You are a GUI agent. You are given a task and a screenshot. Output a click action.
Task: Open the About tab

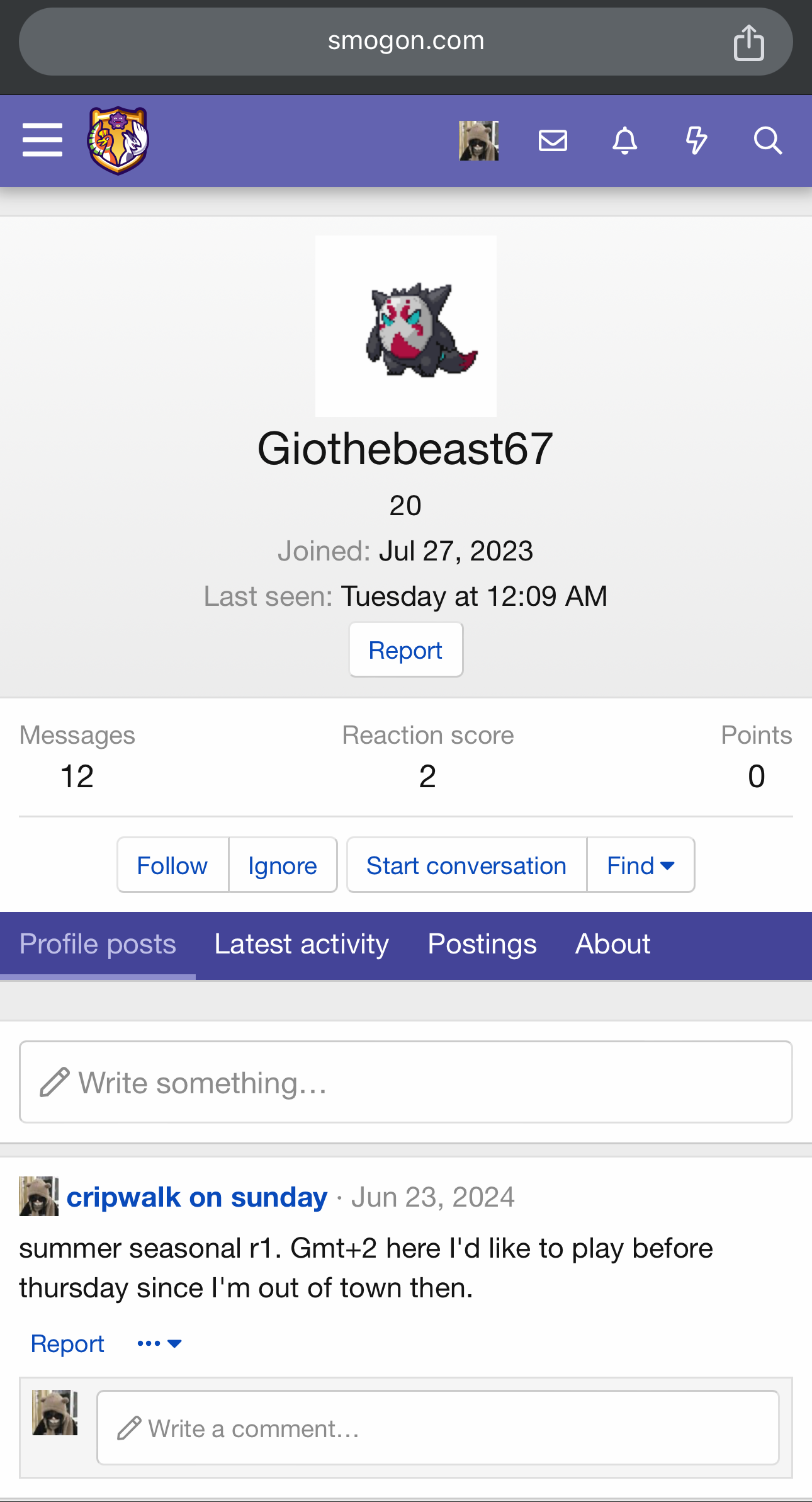tap(612, 944)
